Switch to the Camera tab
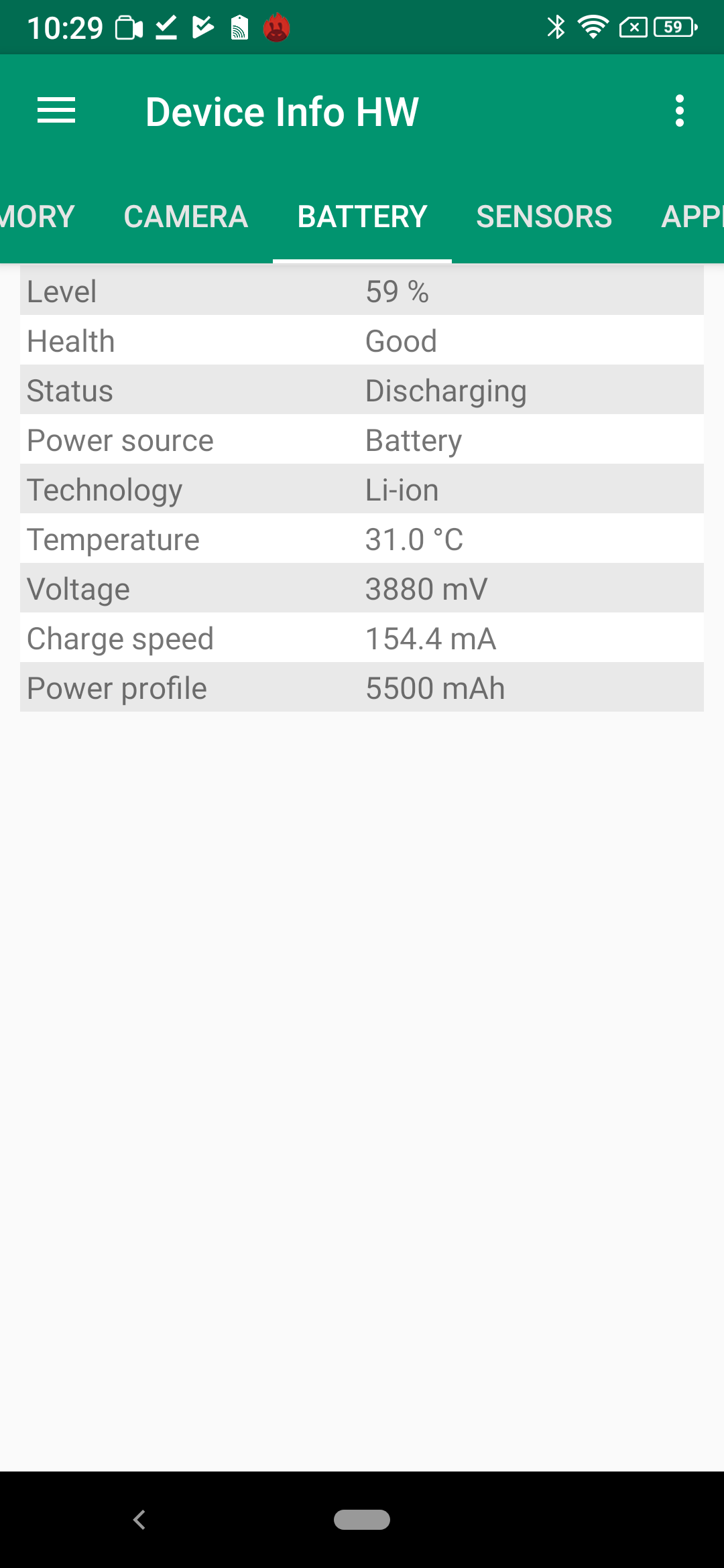Screen dimensions: 724x1568 186,216
